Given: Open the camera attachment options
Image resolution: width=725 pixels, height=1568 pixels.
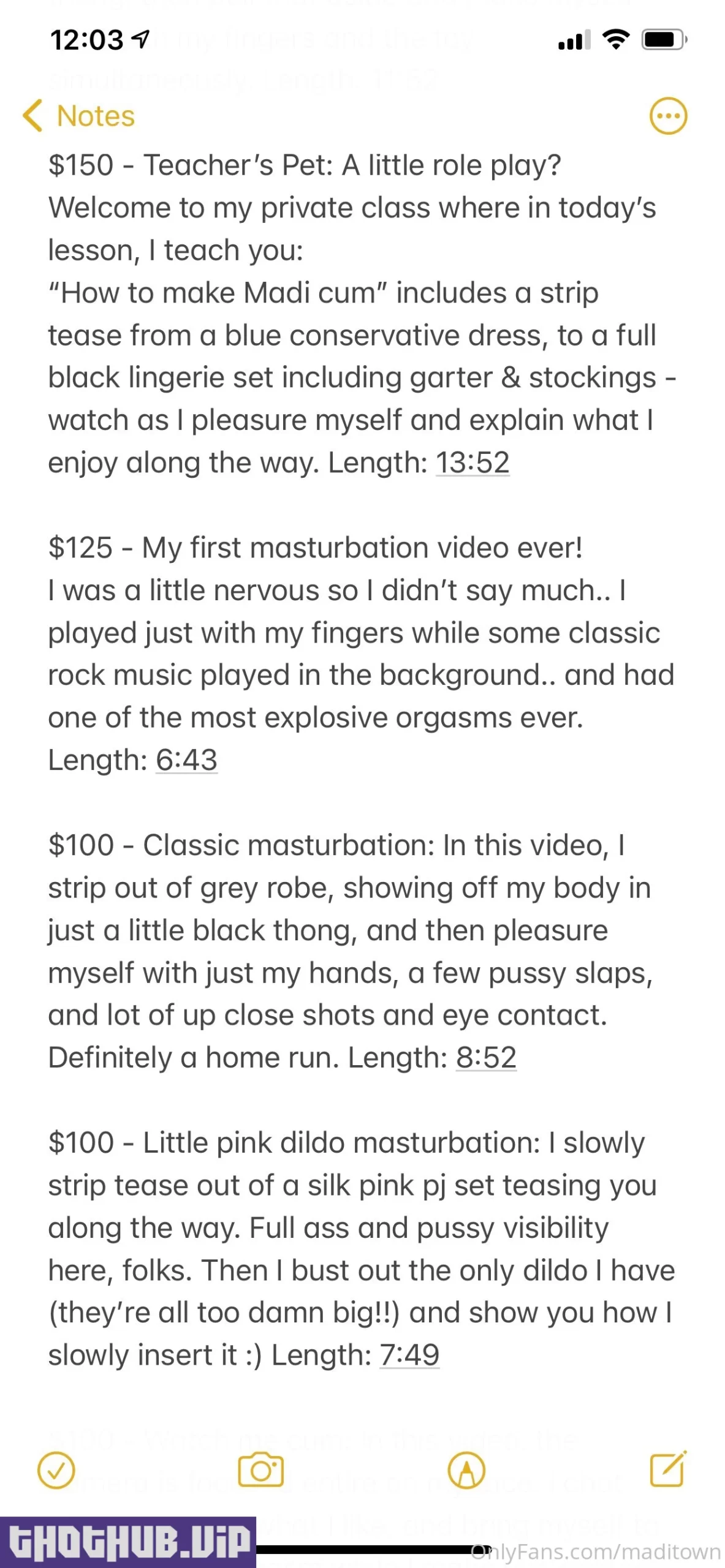Looking at the screenshot, I should (x=260, y=1470).
